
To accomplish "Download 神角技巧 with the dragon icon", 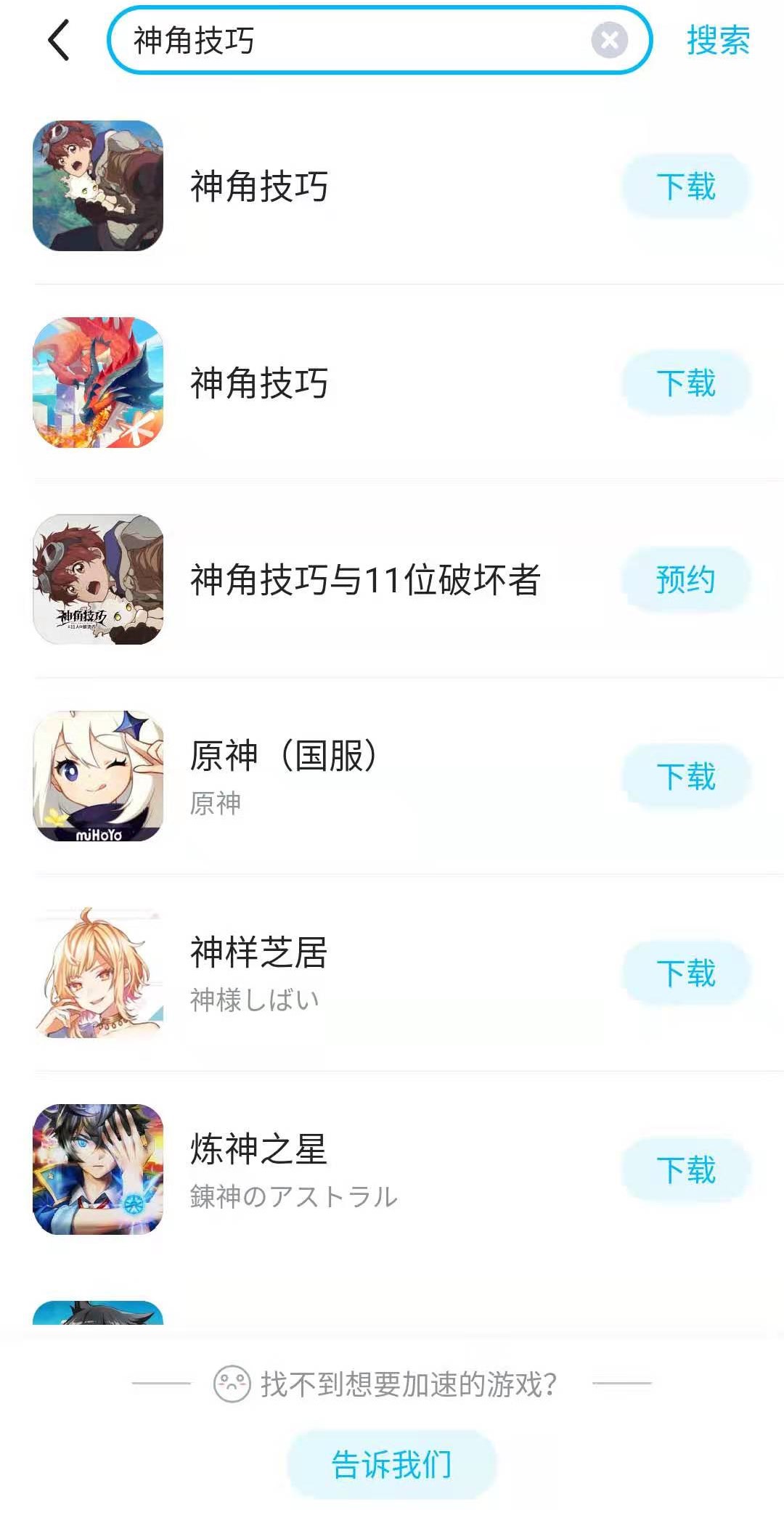I will 685,383.
